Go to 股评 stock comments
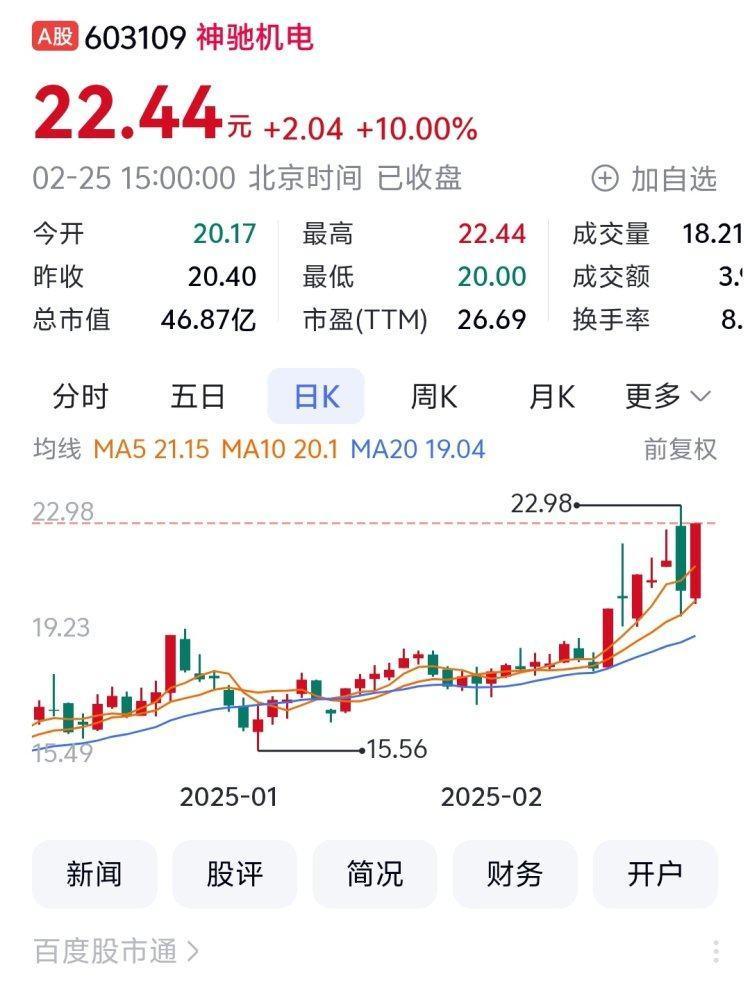The width and height of the screenshot is (750, 985). [x=235, y=874]
